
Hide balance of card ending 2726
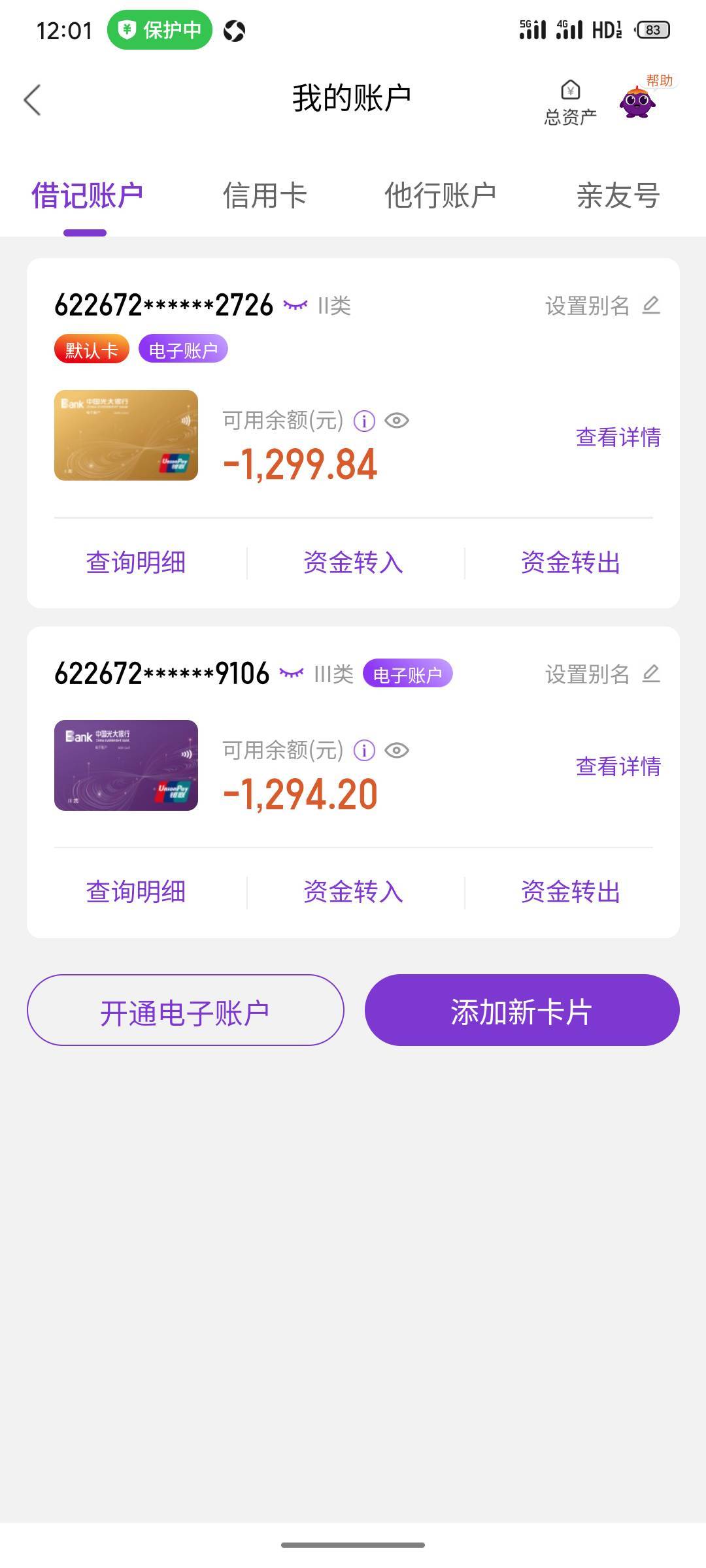(397, 421)
